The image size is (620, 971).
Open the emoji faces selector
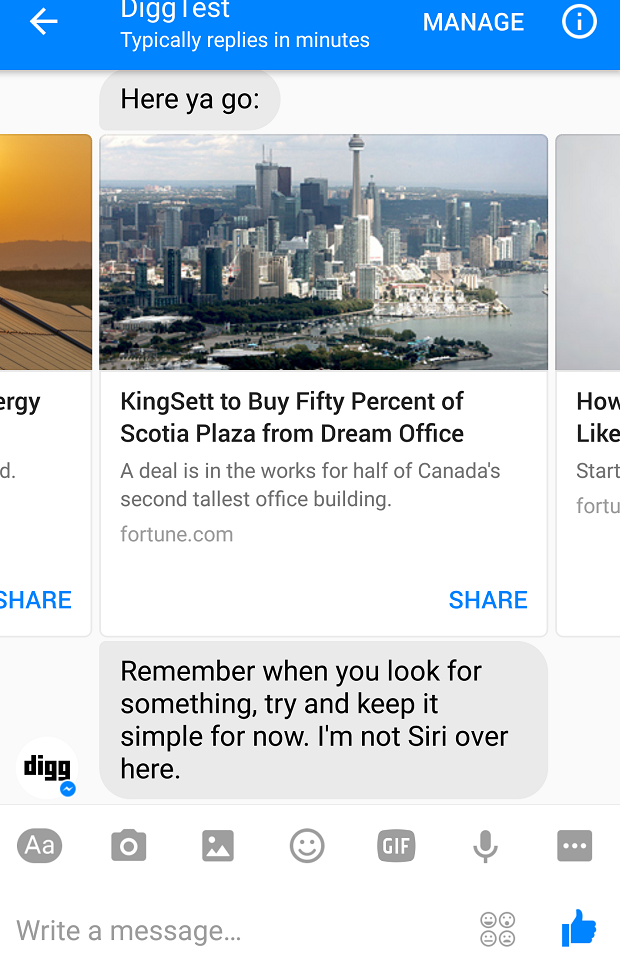coord(497,929)
